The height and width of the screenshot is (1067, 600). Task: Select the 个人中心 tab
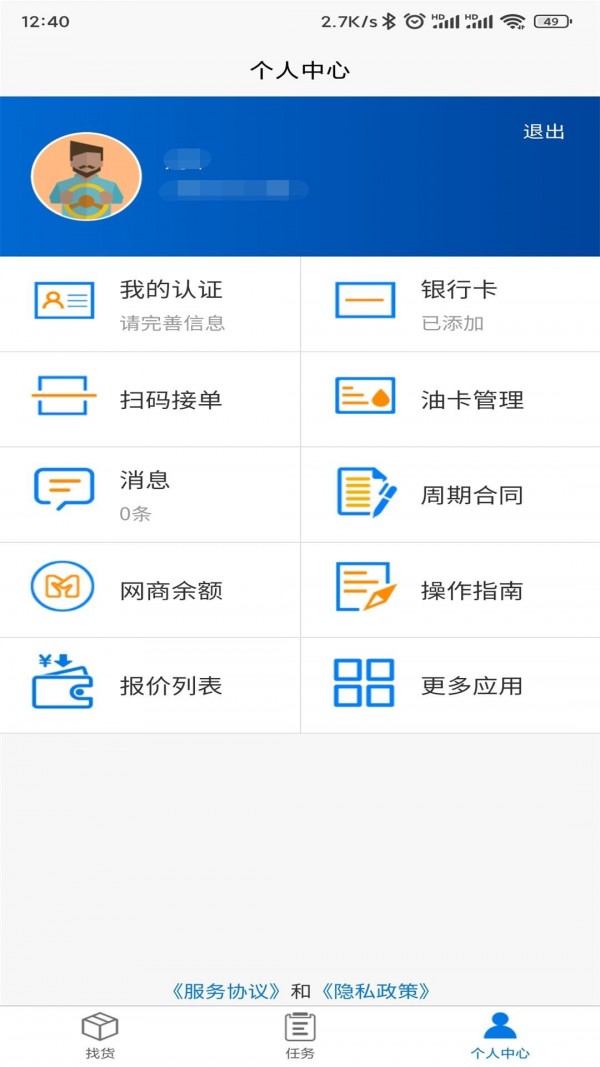pyautogui.click(x=500, y=1036)
